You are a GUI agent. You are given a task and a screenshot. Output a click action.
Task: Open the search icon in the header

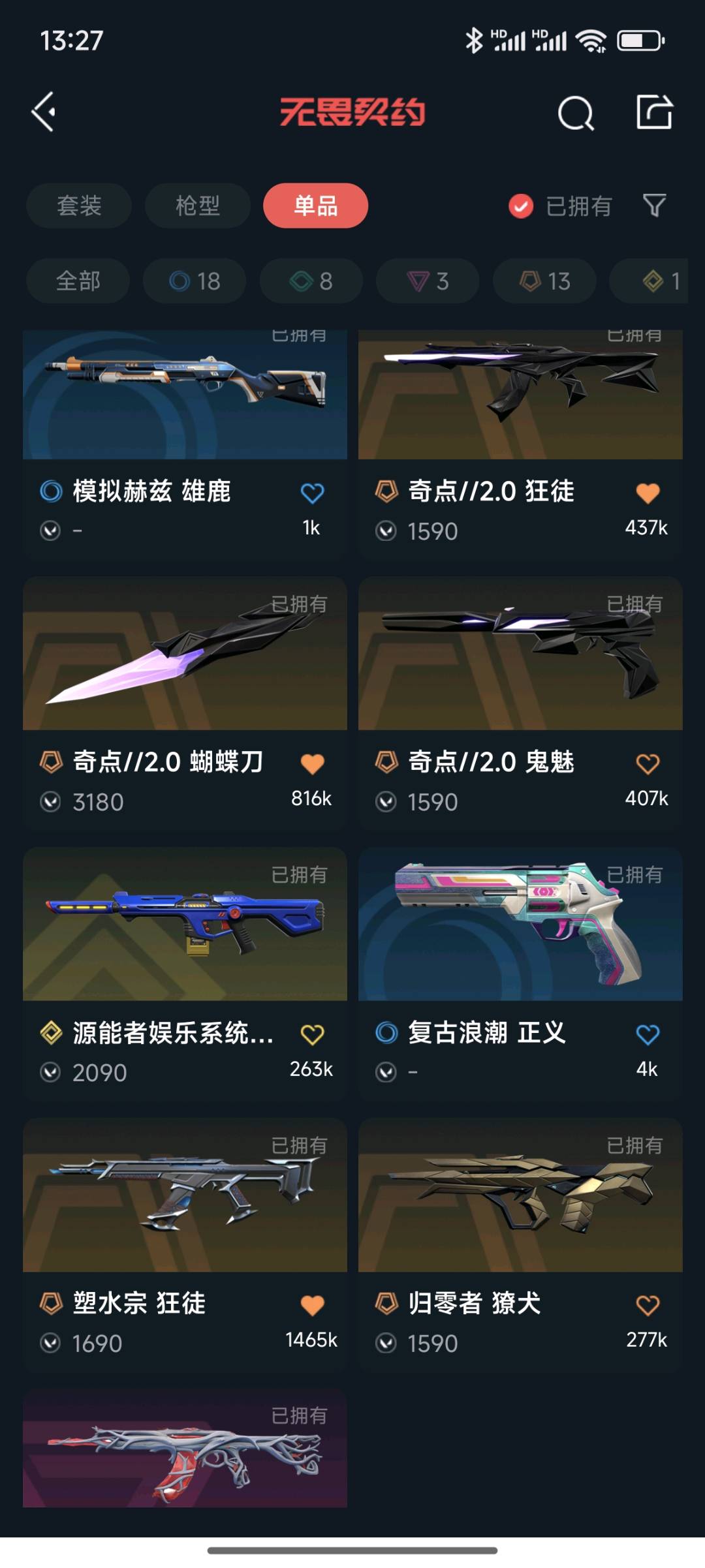[576, 114]
